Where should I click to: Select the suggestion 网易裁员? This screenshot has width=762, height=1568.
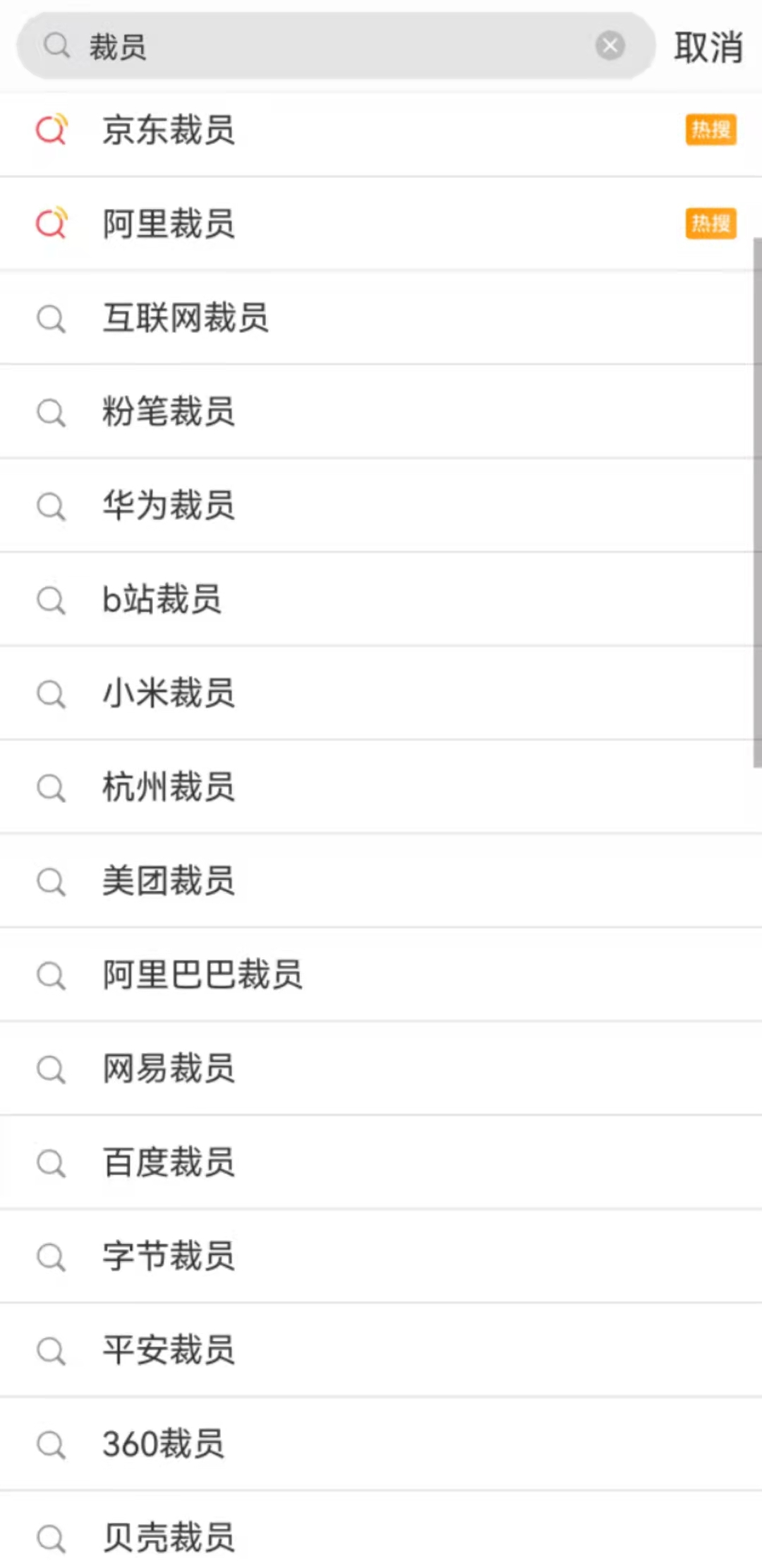pos(381,1069)
